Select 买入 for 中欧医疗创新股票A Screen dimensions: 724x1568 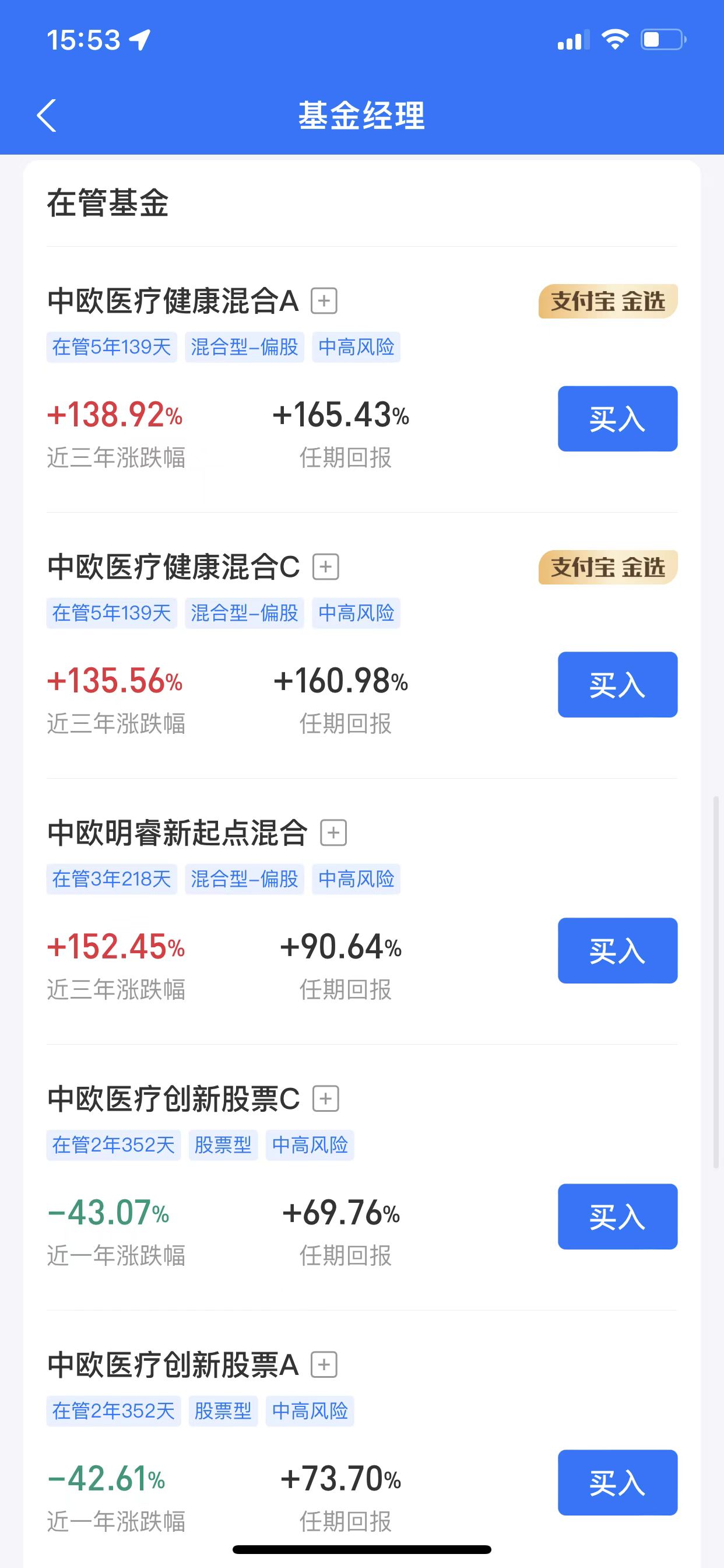pyautogui.click(x=617, y=1483)
